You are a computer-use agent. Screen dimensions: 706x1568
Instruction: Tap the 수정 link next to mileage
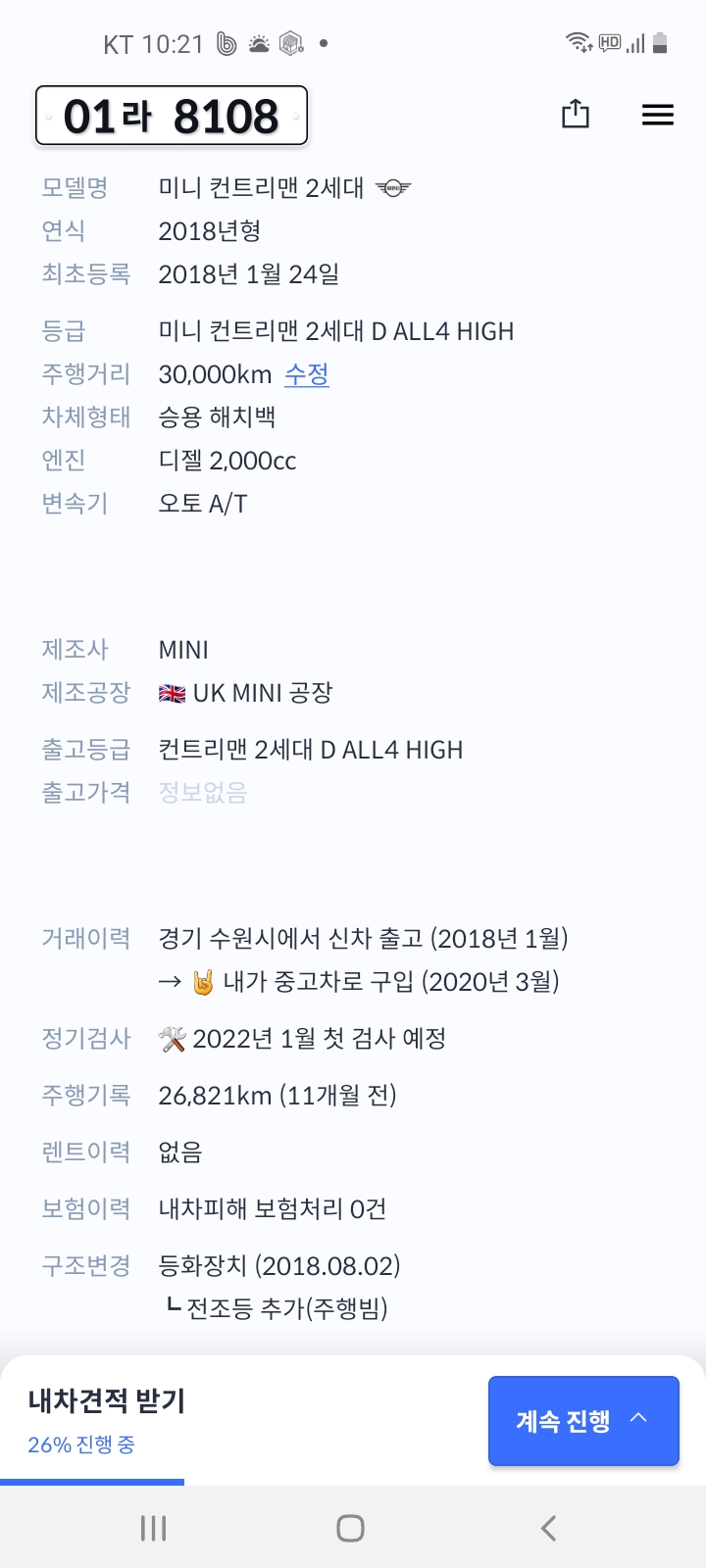[x=307, y=374]
